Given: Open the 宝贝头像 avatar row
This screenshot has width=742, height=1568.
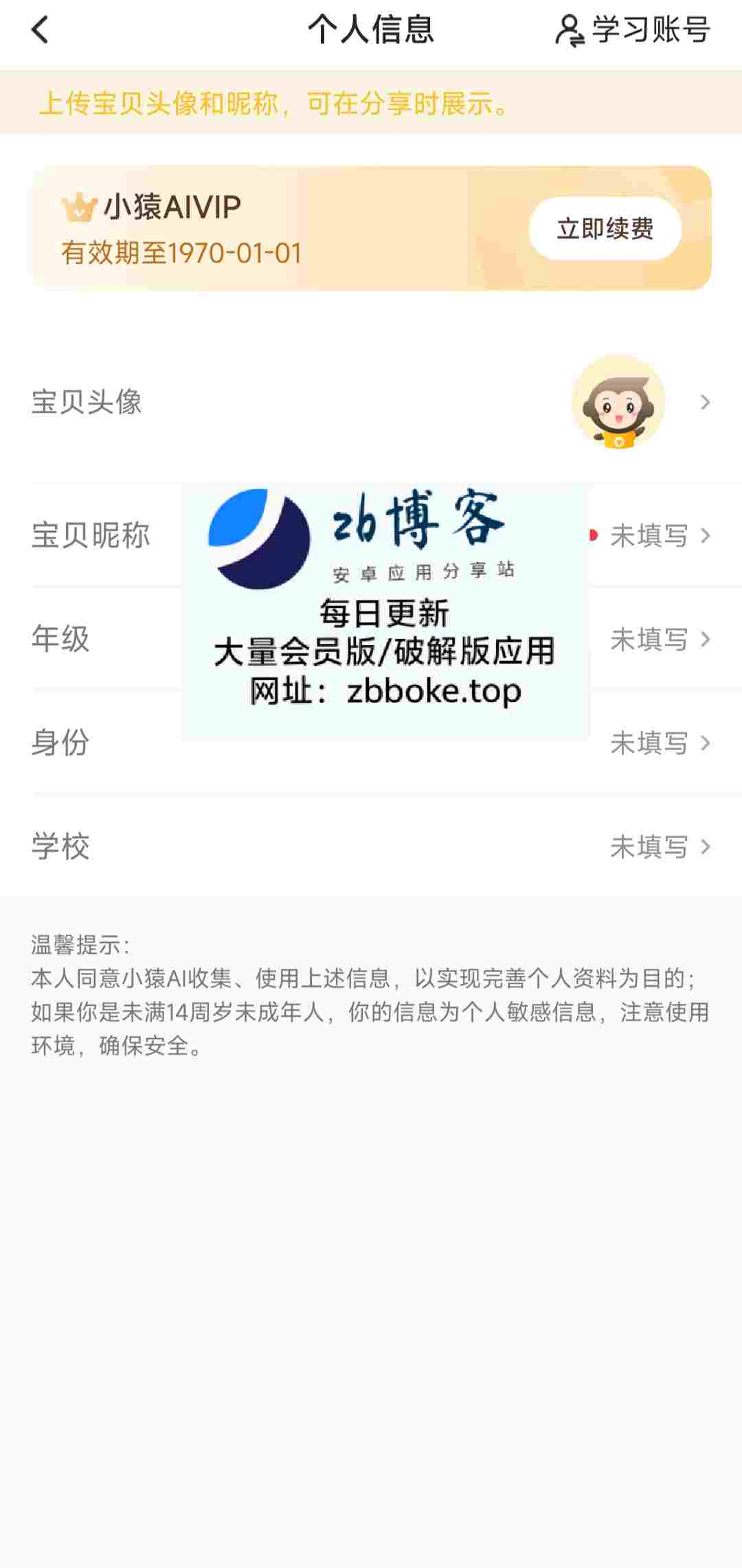Looking at the screenshot, I should (371, 403).
